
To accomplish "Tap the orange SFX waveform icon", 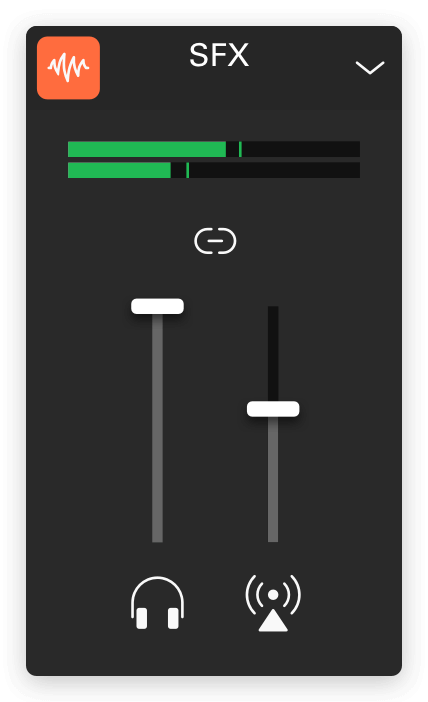I will [x=68, y=68].
